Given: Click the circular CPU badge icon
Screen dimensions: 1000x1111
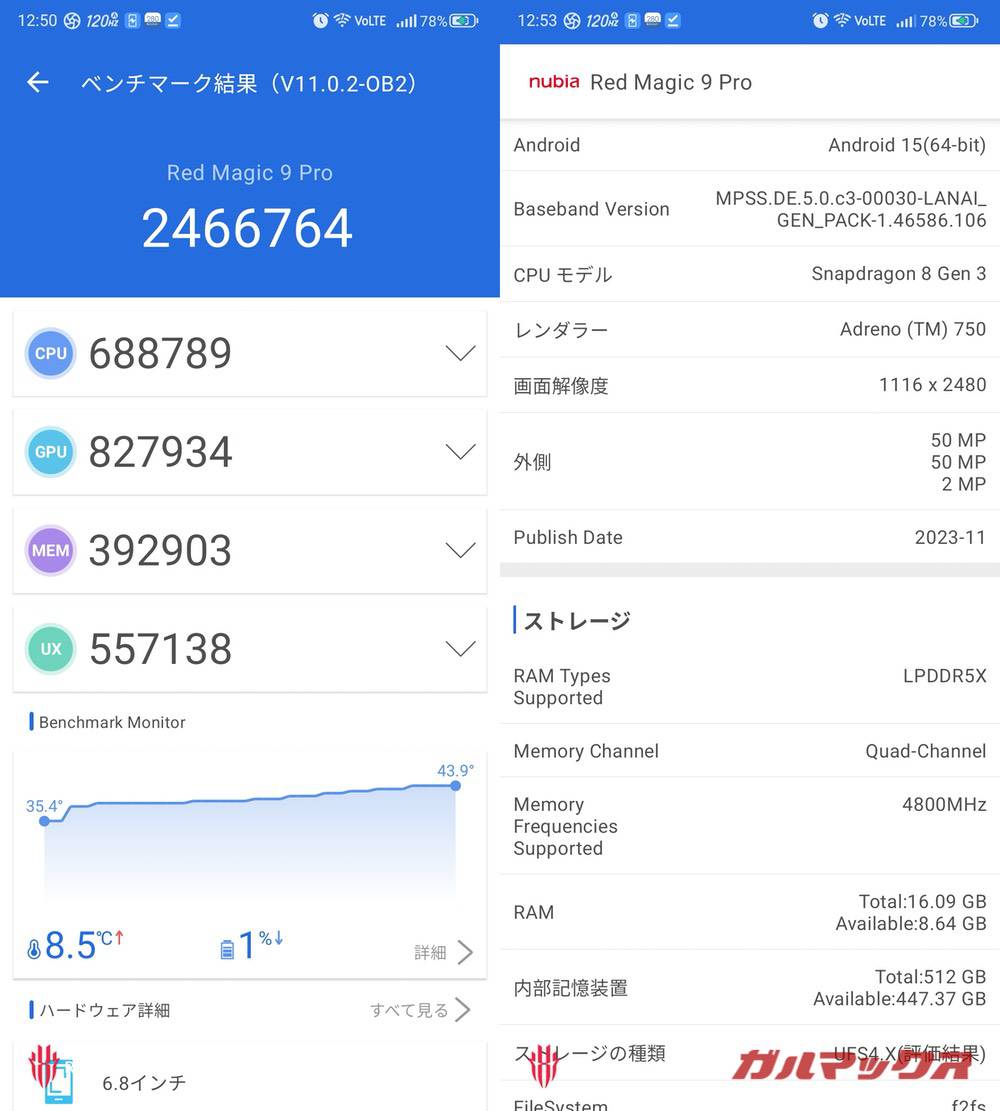Looking at the screenshot, I should [50, 353].
